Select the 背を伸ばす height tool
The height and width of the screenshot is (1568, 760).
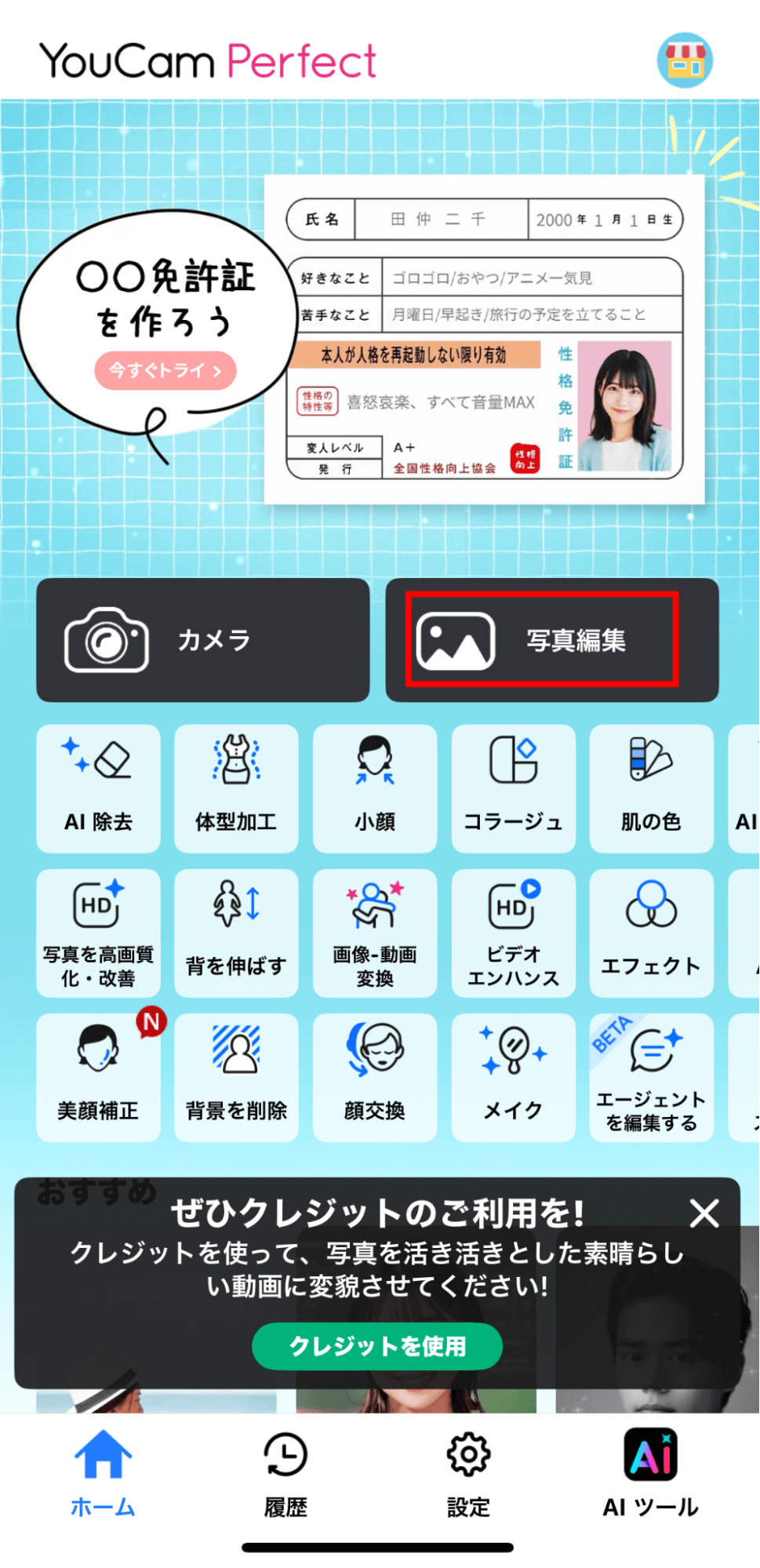(236, 933)
